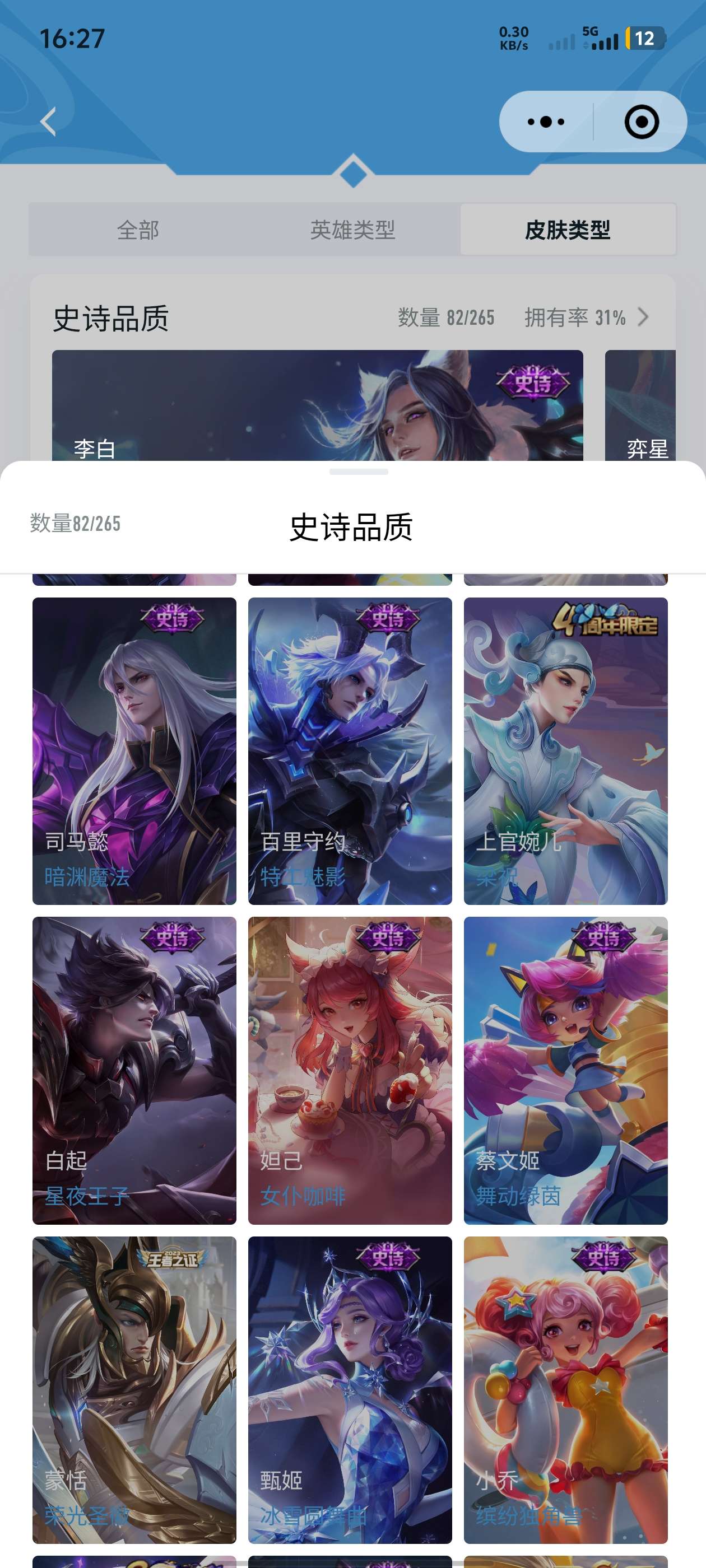Select the 白起 星夜王子 skin
This screenshot has width=706, height=1568.
click(134, 1070)
